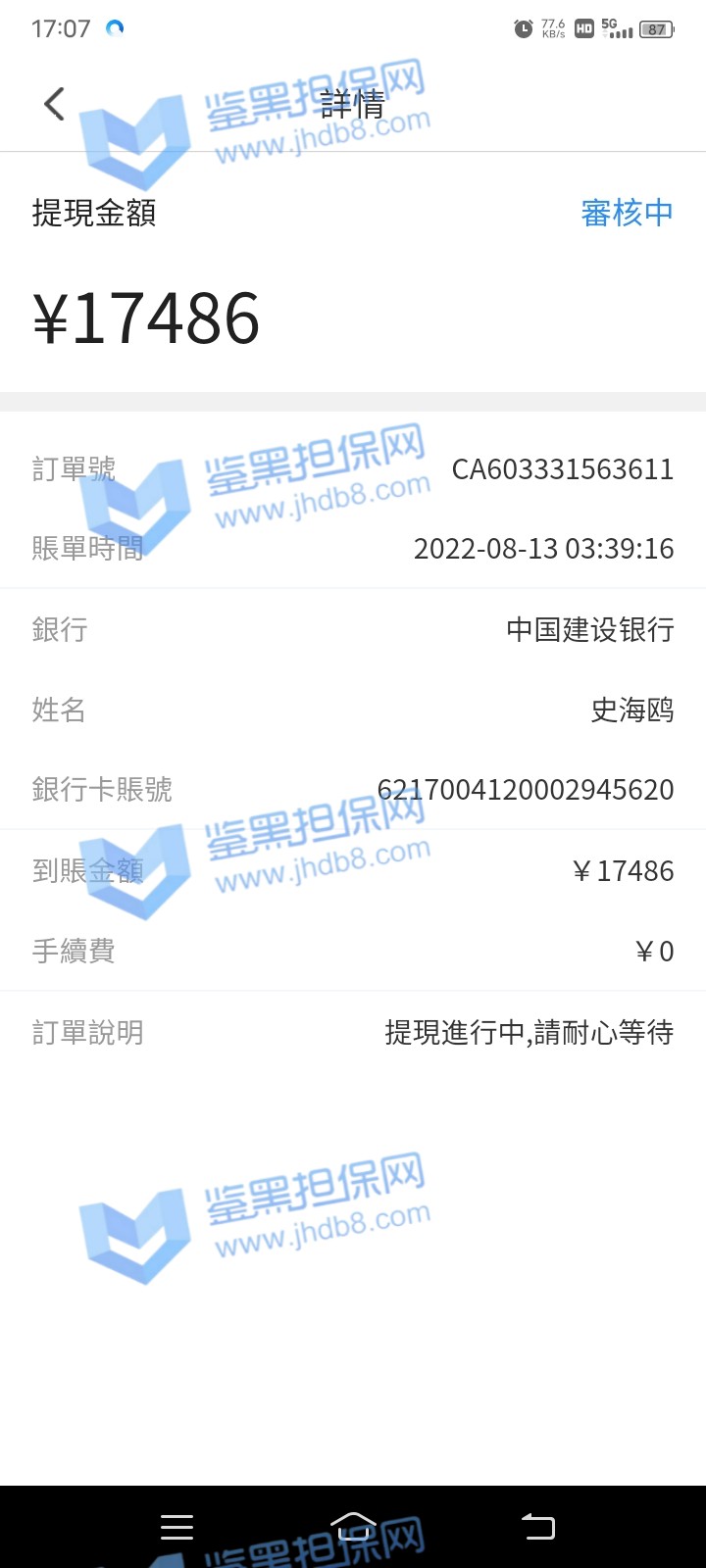Go back using the top-left arrow
Screen dimensions: 706x1568
pos(55,104)
